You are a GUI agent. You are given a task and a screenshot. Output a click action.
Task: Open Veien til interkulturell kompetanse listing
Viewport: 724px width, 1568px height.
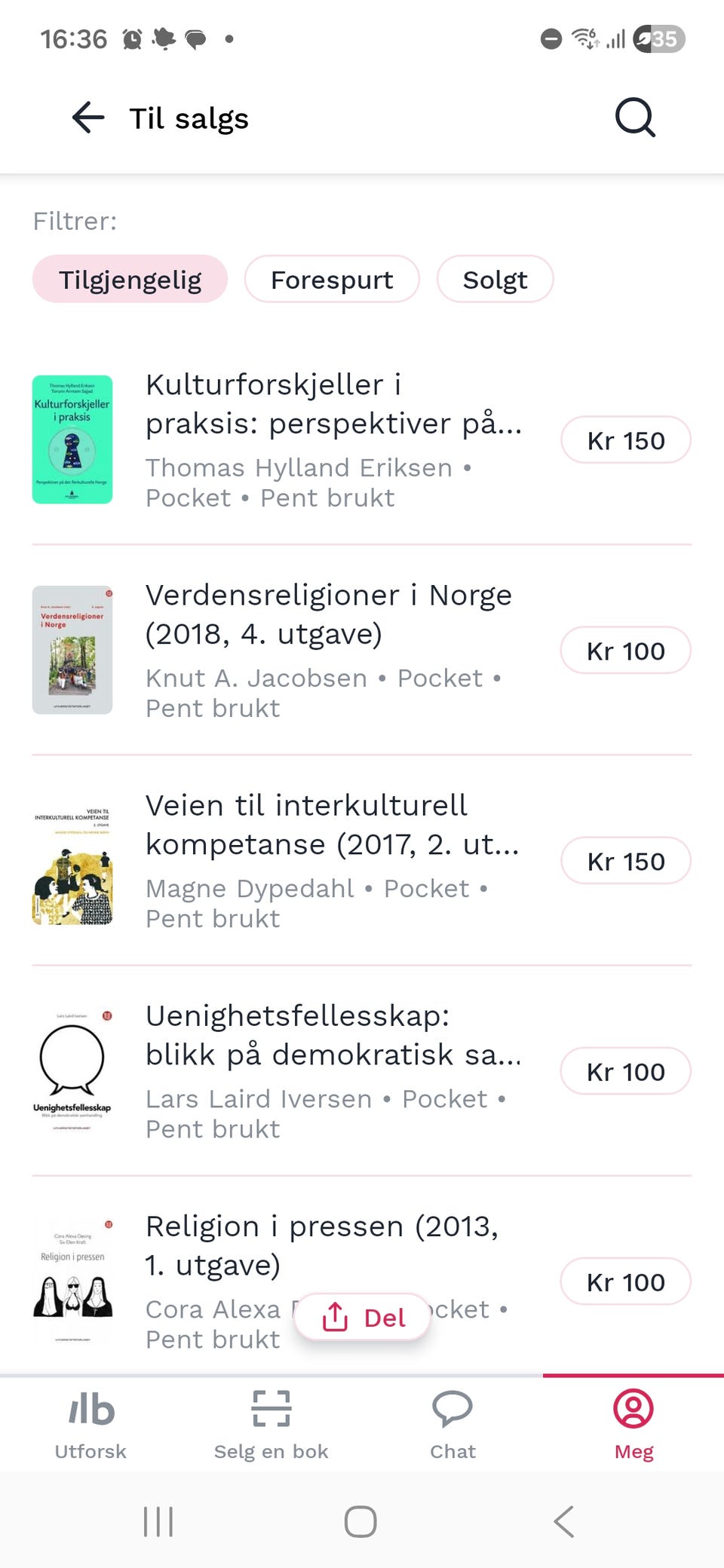[x=332, y=860]
